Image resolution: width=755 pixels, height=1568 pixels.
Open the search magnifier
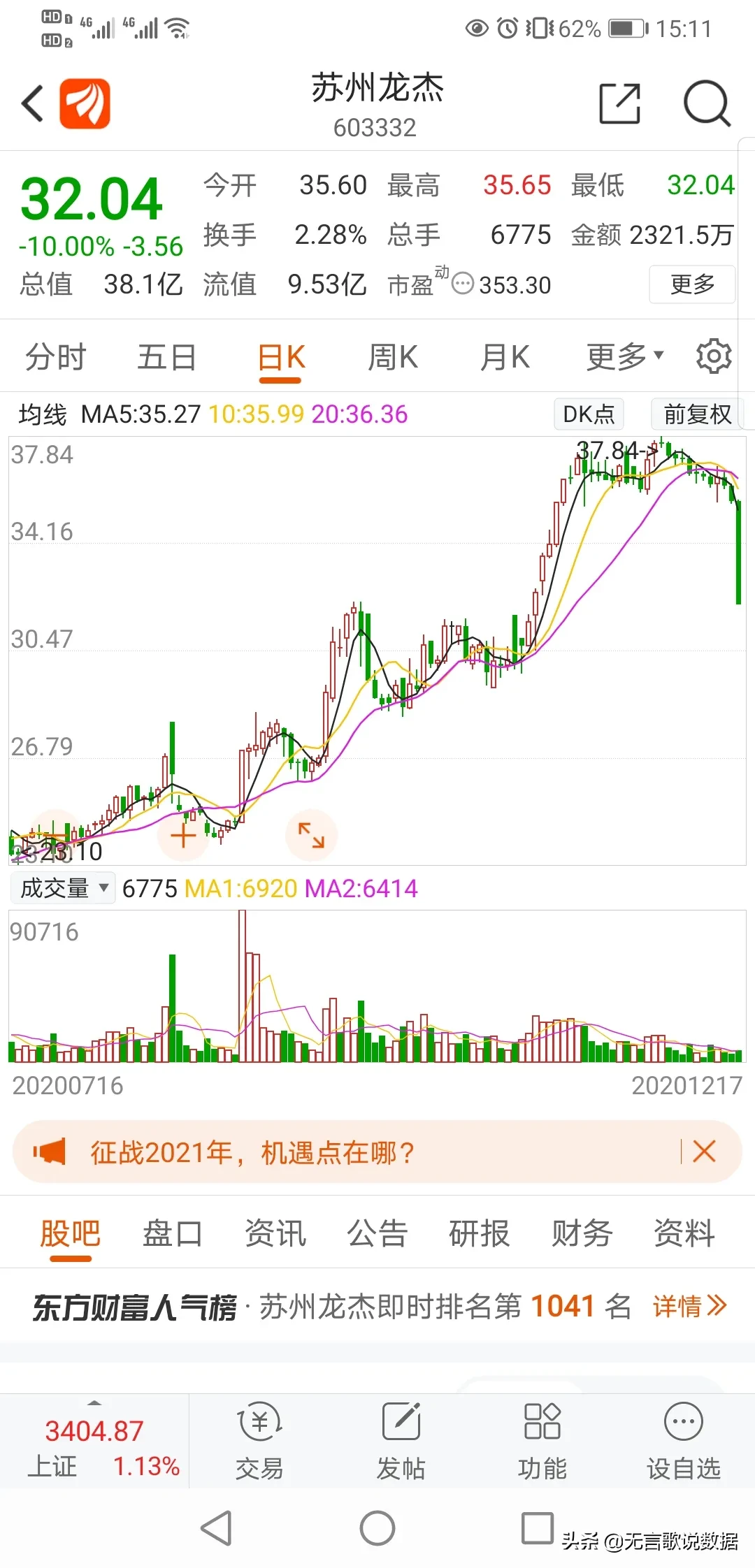coord(706,104)
